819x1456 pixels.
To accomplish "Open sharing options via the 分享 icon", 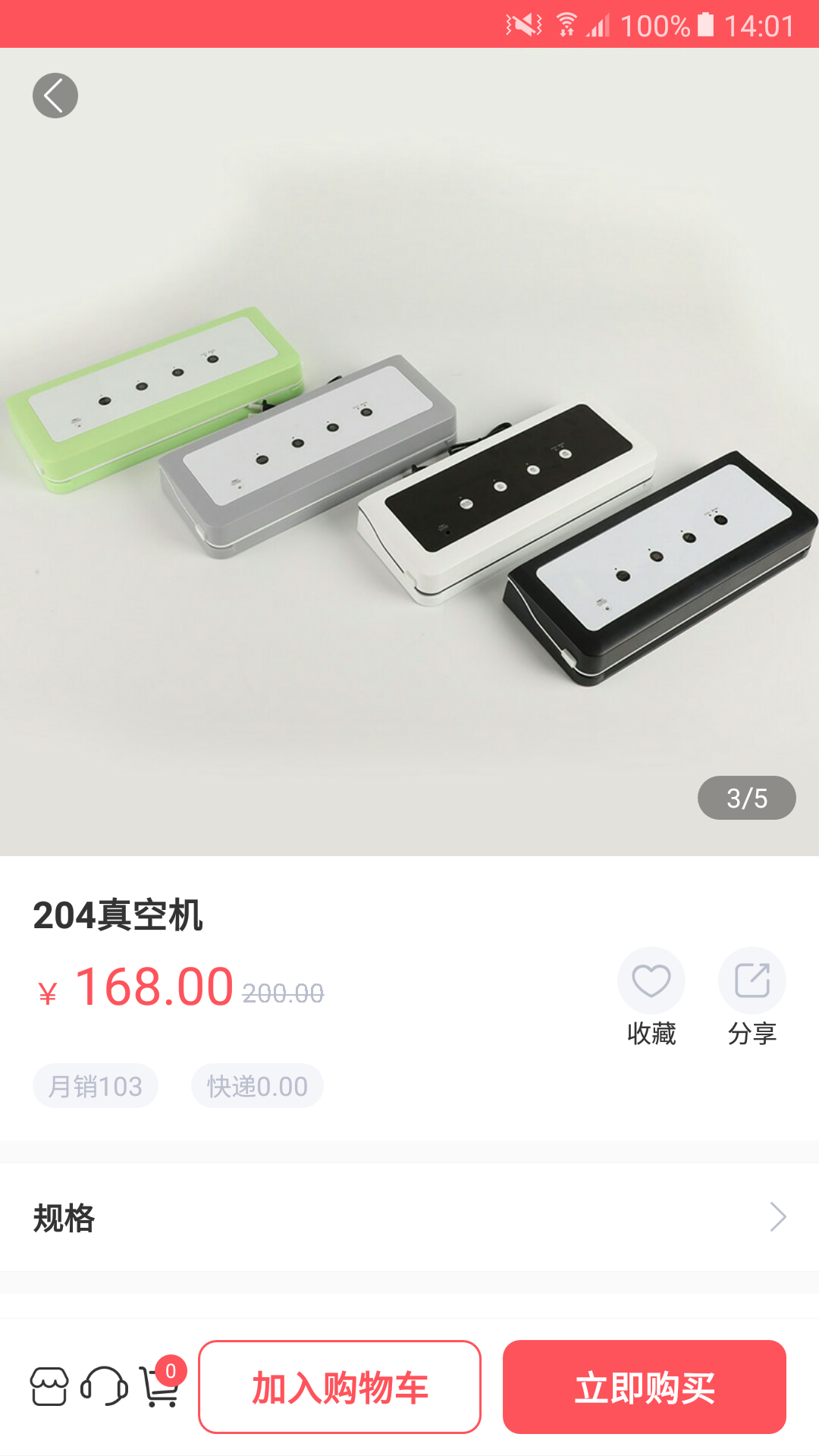I will [x=752, y=980].
